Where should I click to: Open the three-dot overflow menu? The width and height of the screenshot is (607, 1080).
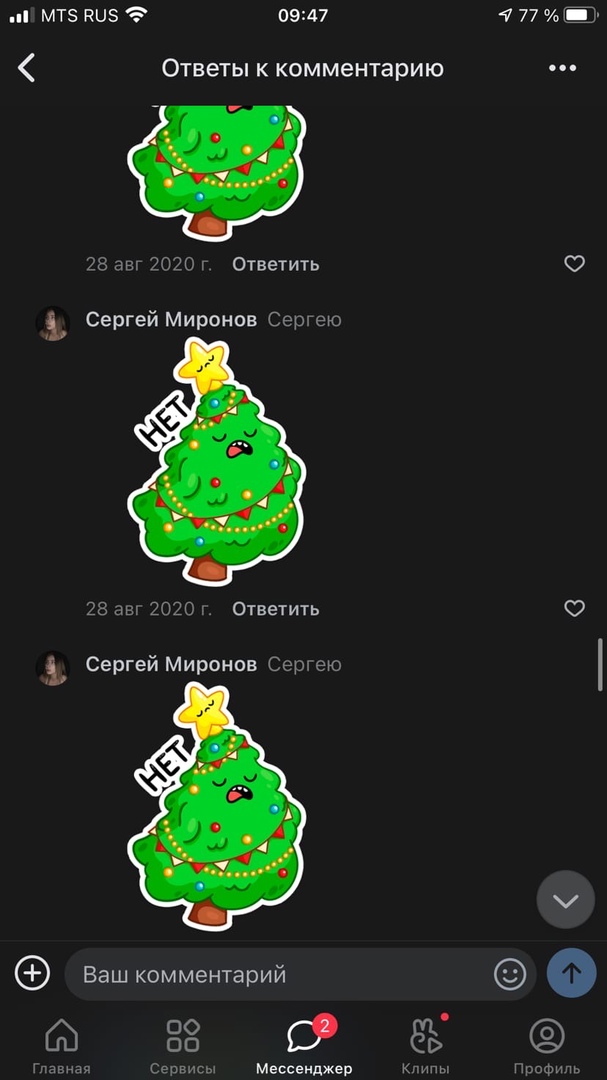pos(563,68)
